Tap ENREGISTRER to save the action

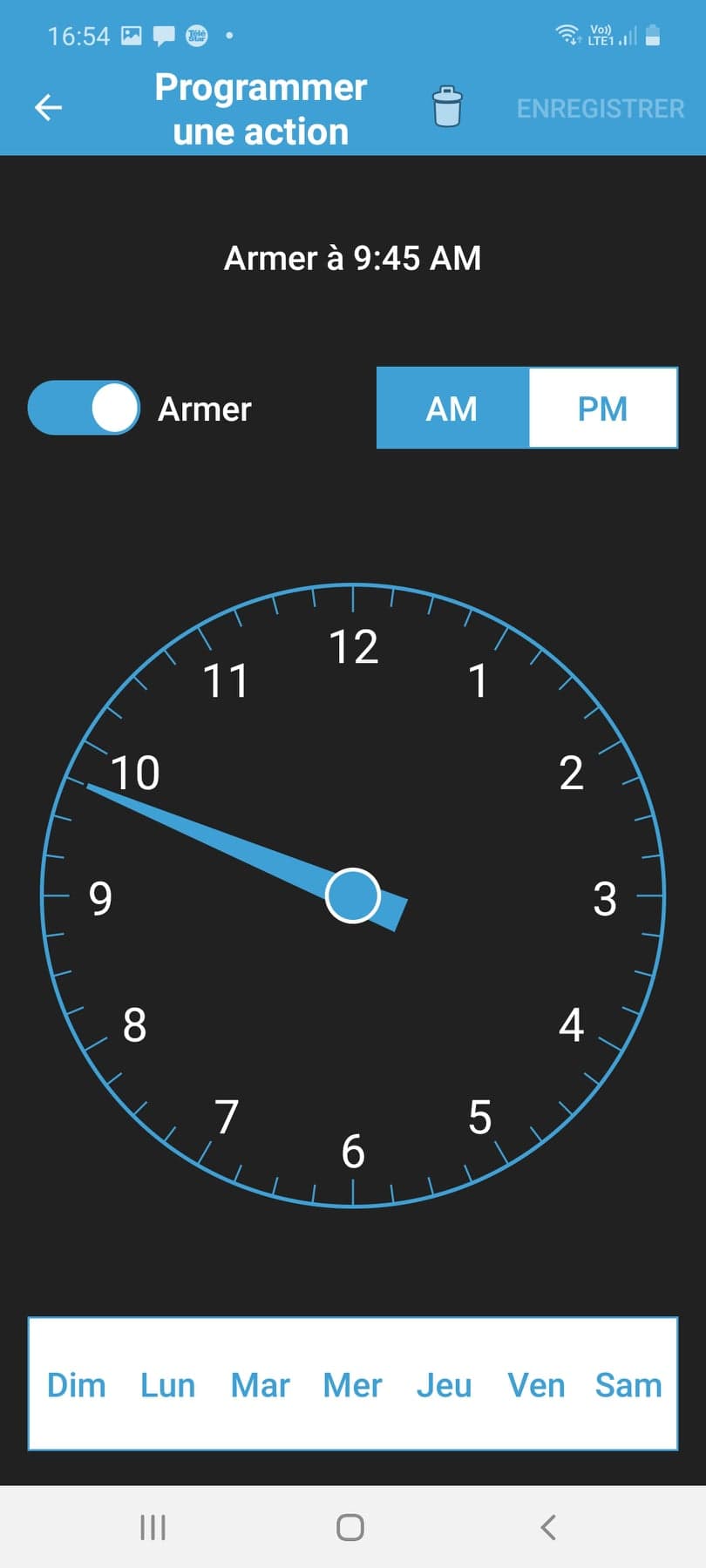coord(601,109)
